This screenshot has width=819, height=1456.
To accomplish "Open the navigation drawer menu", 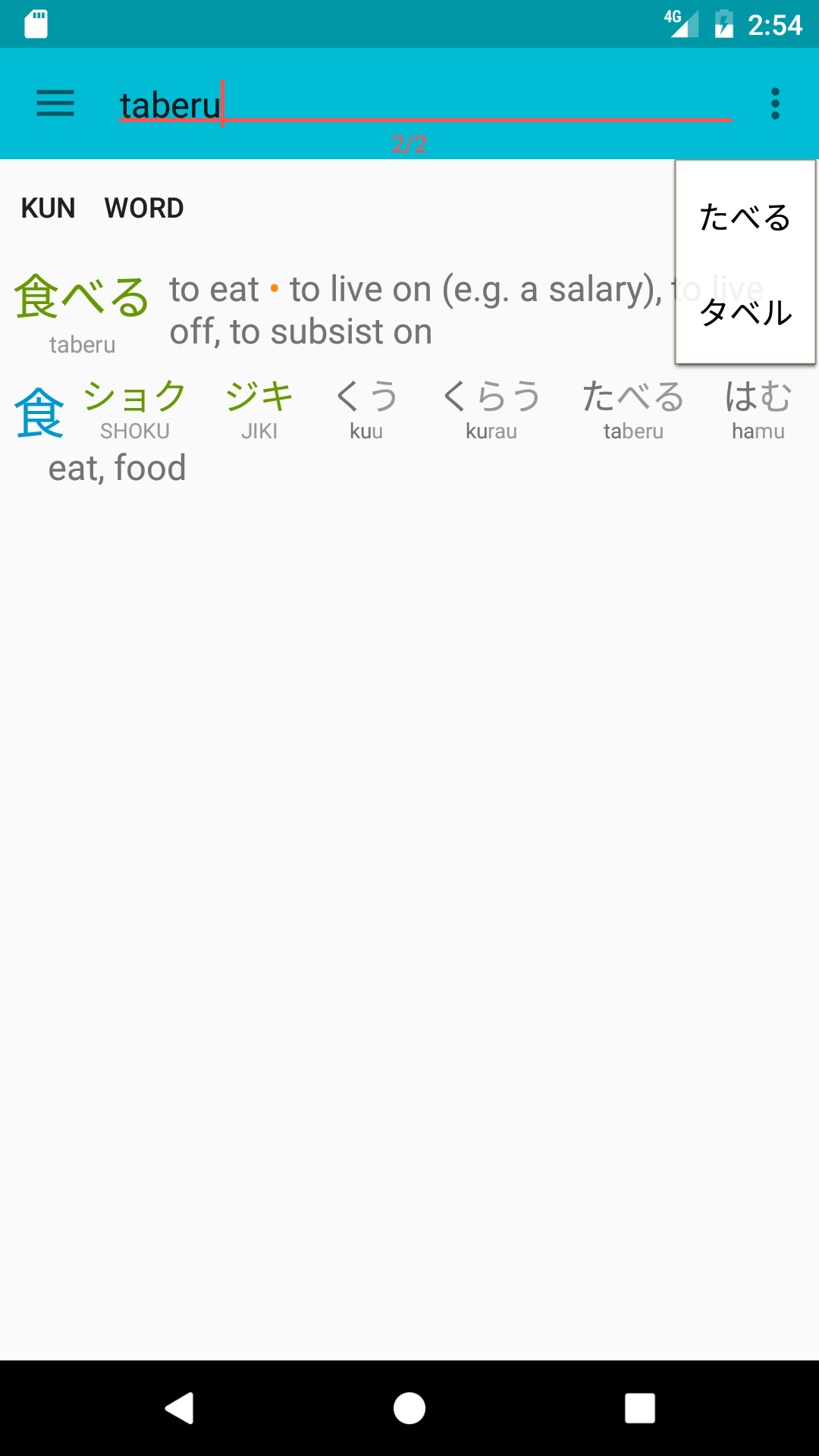I will pos(54,104).
